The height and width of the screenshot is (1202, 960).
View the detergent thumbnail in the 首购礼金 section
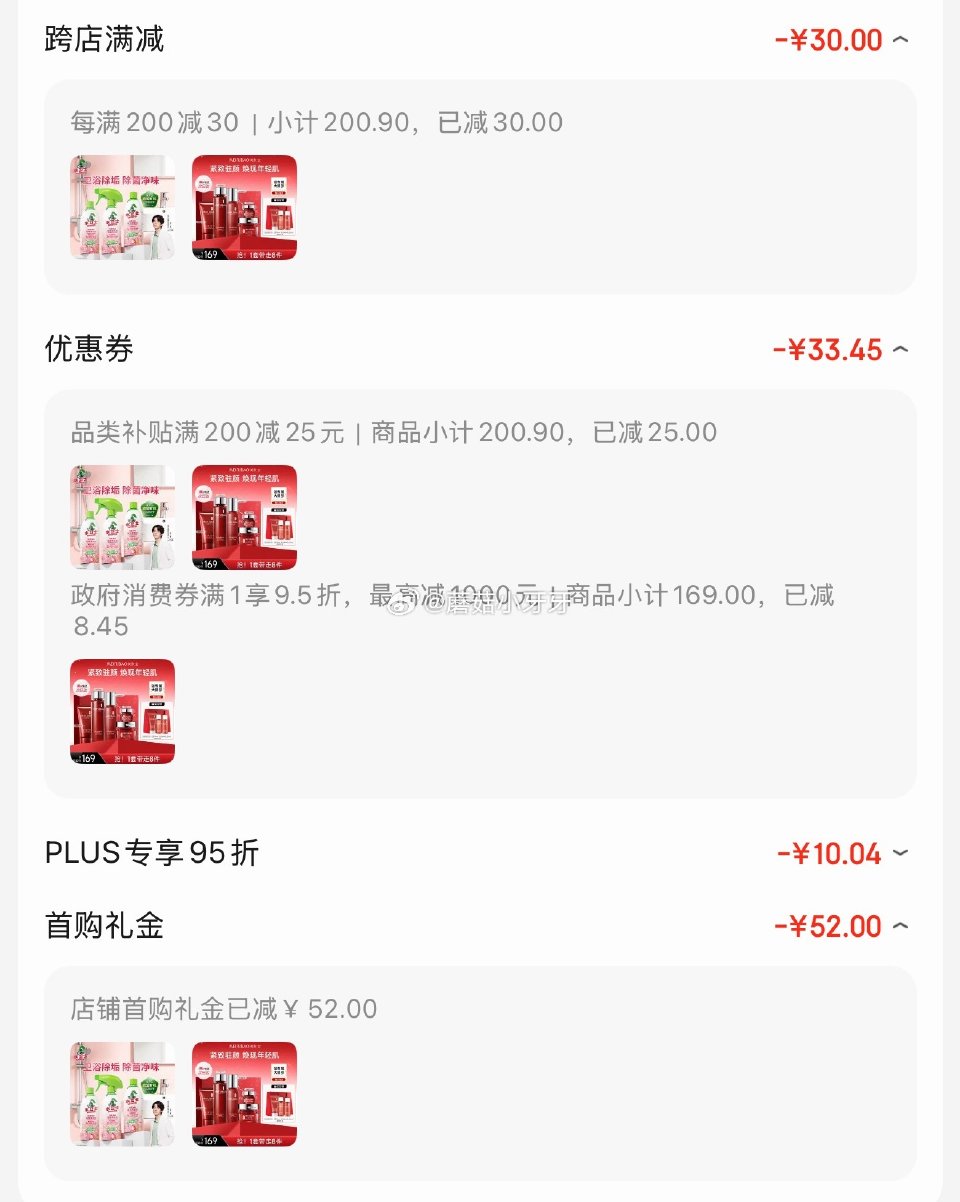coord(122,1090)
